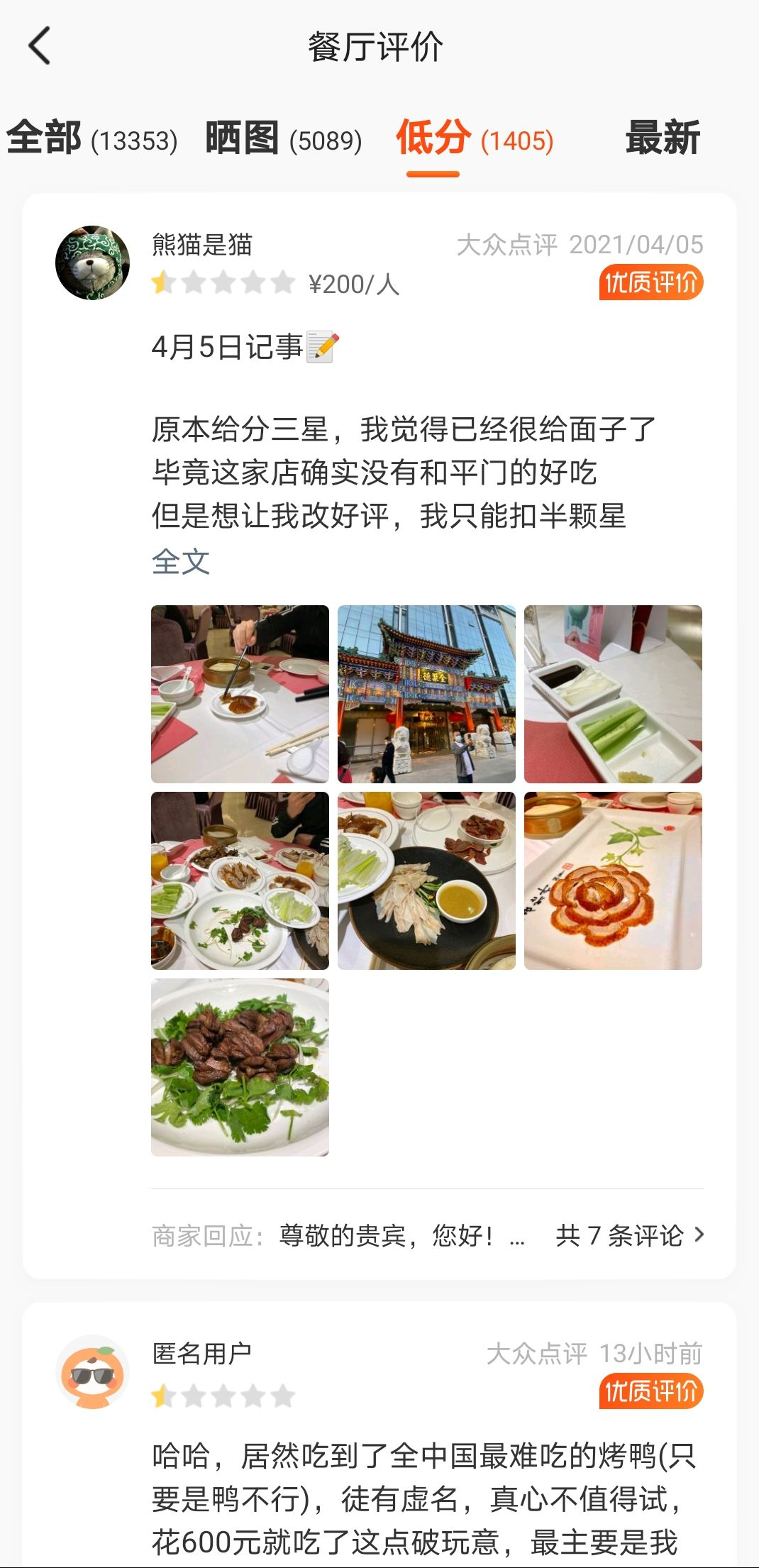Switch to the 最新 reviews tab
Image resolution: width=759 pixels, height=1568 pixels.
point(663,138)
